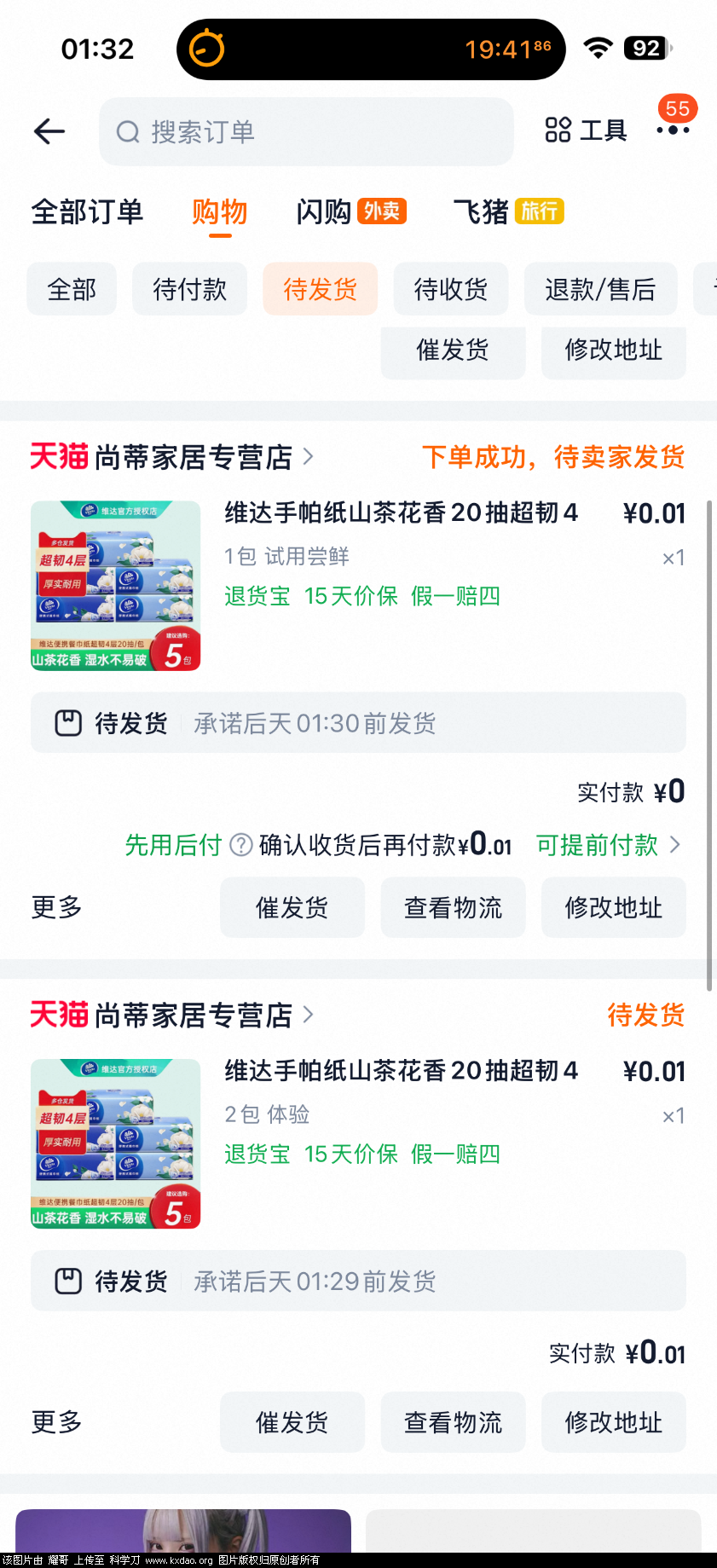Open 更多 options for the 2包 体验 order
Viewport: 717px width, 1568px height.
[x=57, y=1422]
